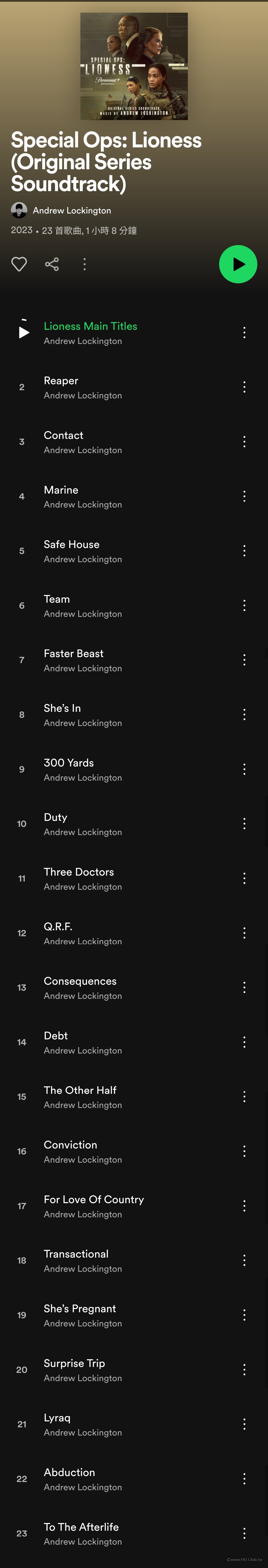The image size is (268, 1568).
Task: Play the album with the green button
Action: coord(238,264)
